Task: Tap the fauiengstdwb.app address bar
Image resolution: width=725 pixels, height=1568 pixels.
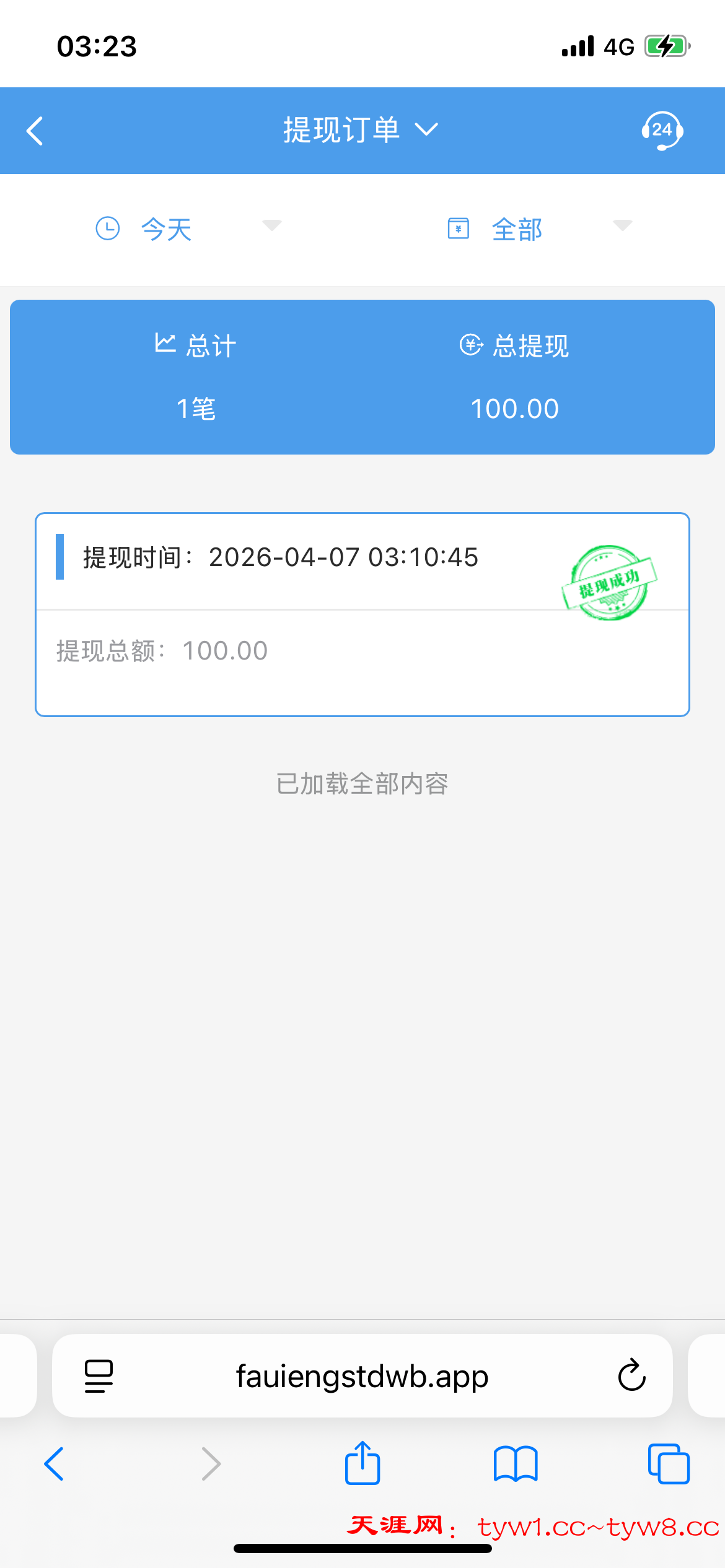Action: point(362,1376)
